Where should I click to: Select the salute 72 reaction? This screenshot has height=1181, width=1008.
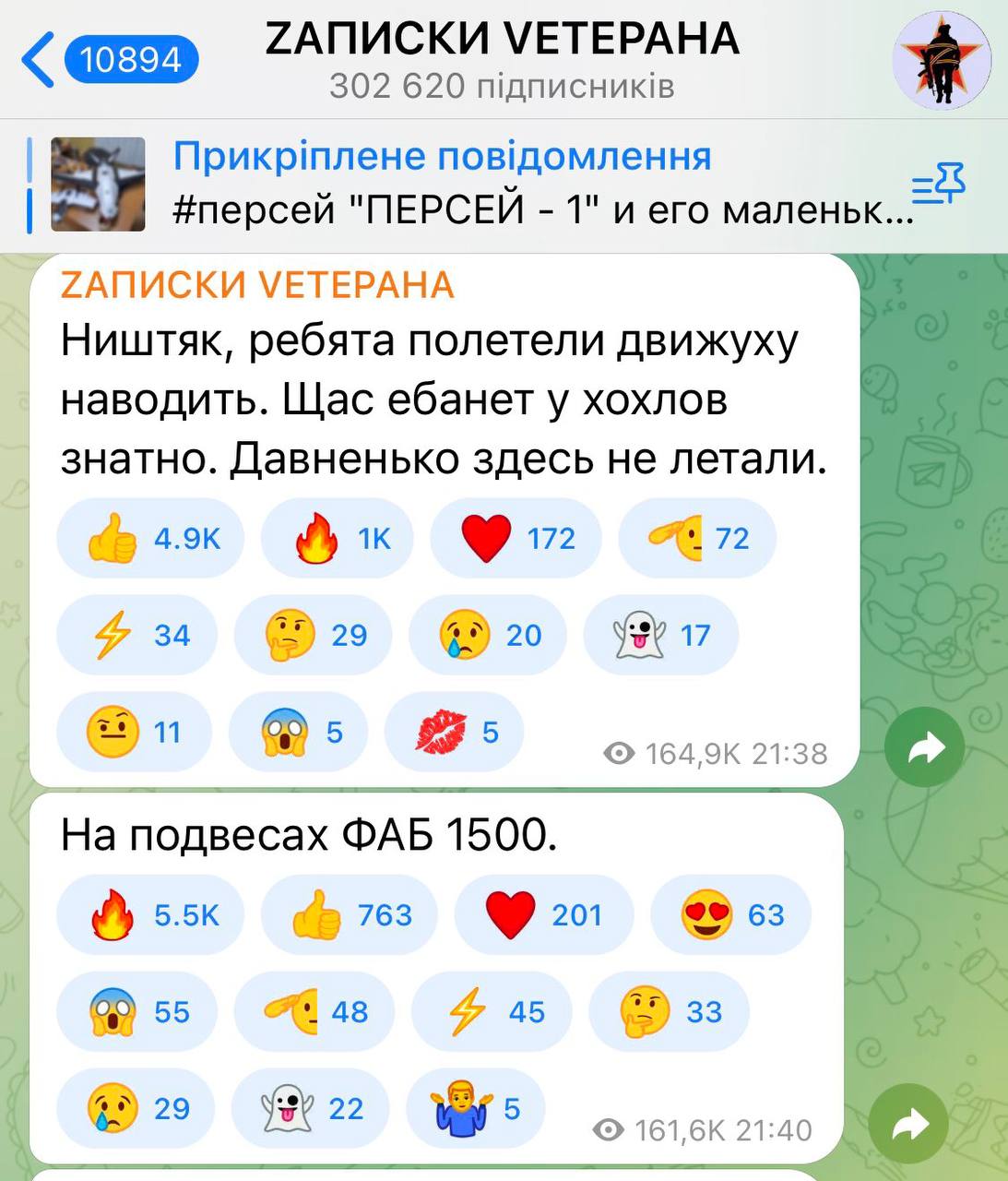tap(697, 538)
